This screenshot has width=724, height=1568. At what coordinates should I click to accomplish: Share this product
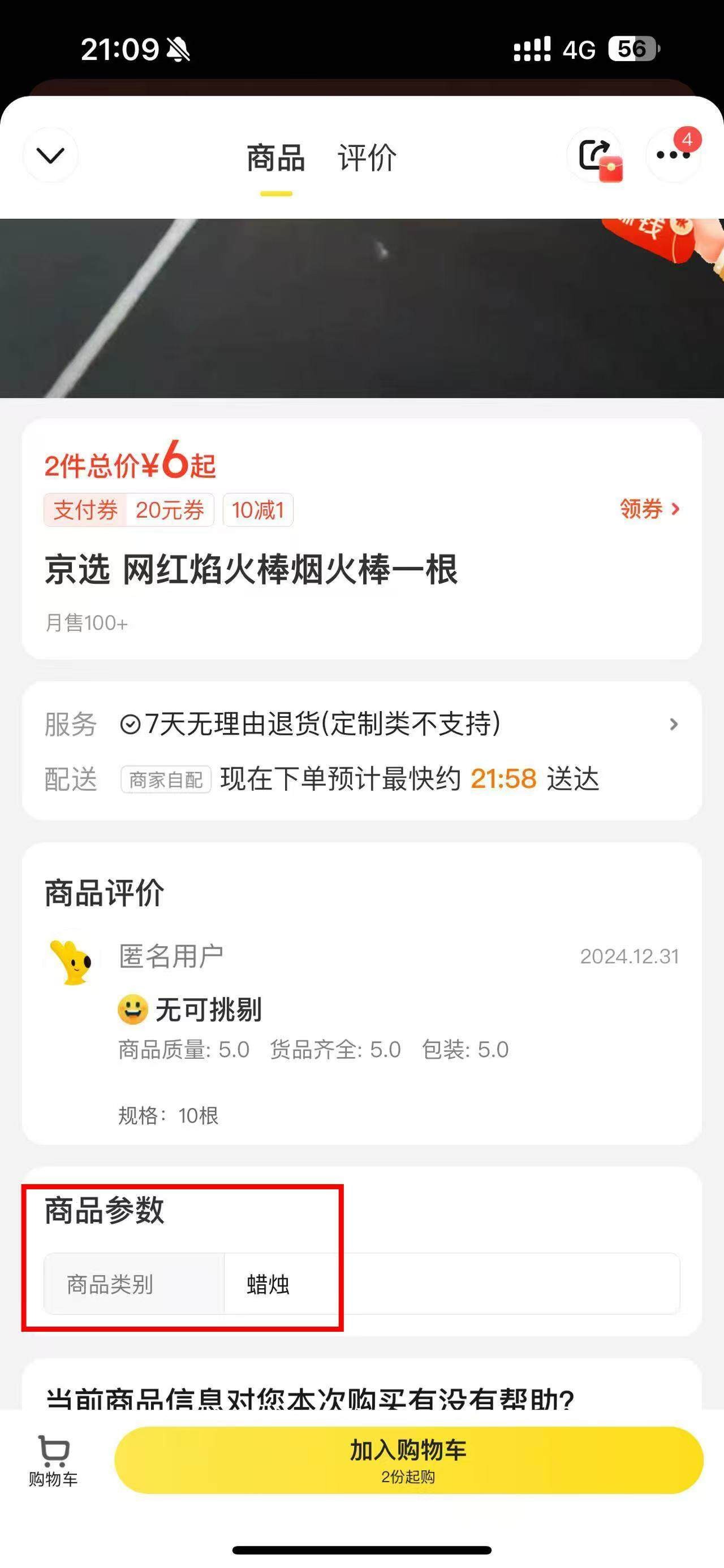[x=595, y=155]
